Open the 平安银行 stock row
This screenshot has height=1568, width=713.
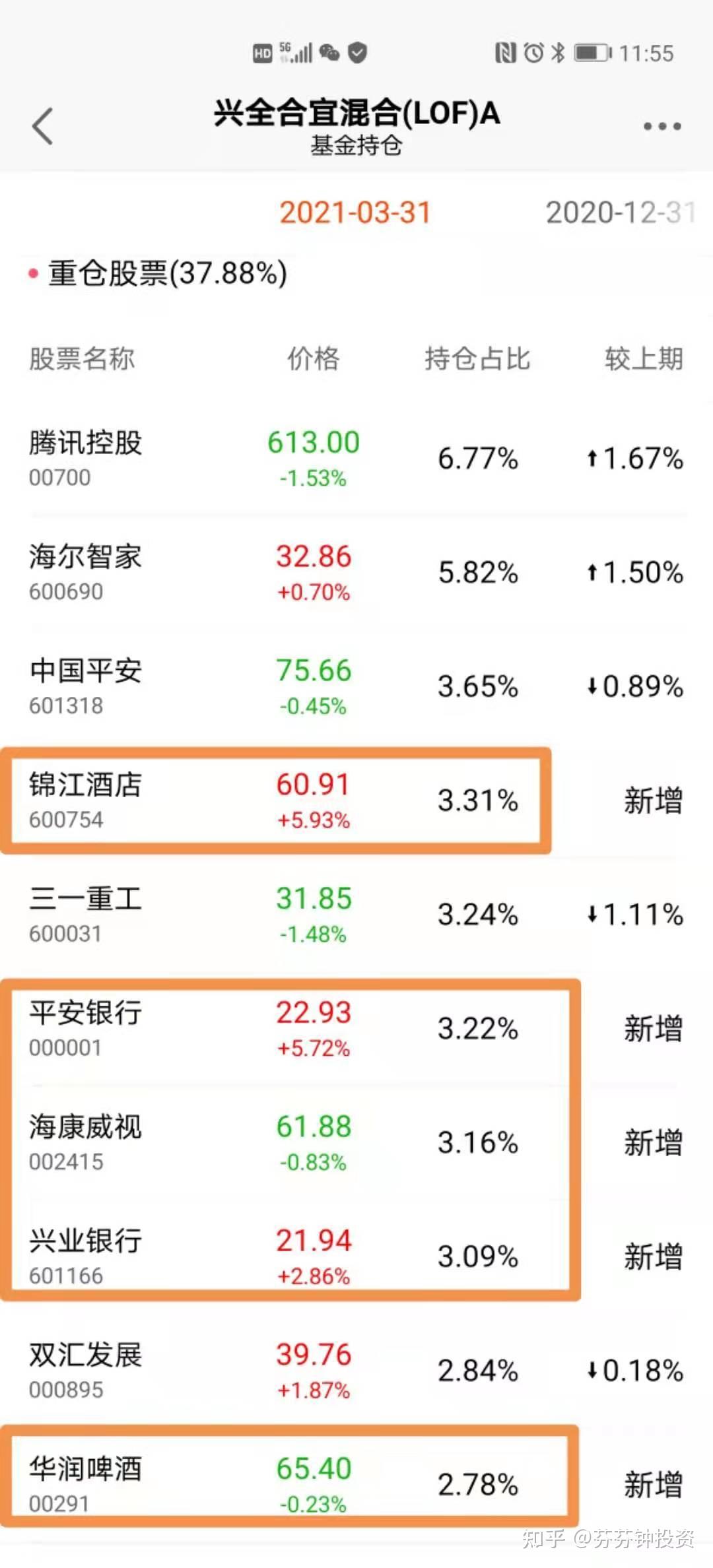356,1029
